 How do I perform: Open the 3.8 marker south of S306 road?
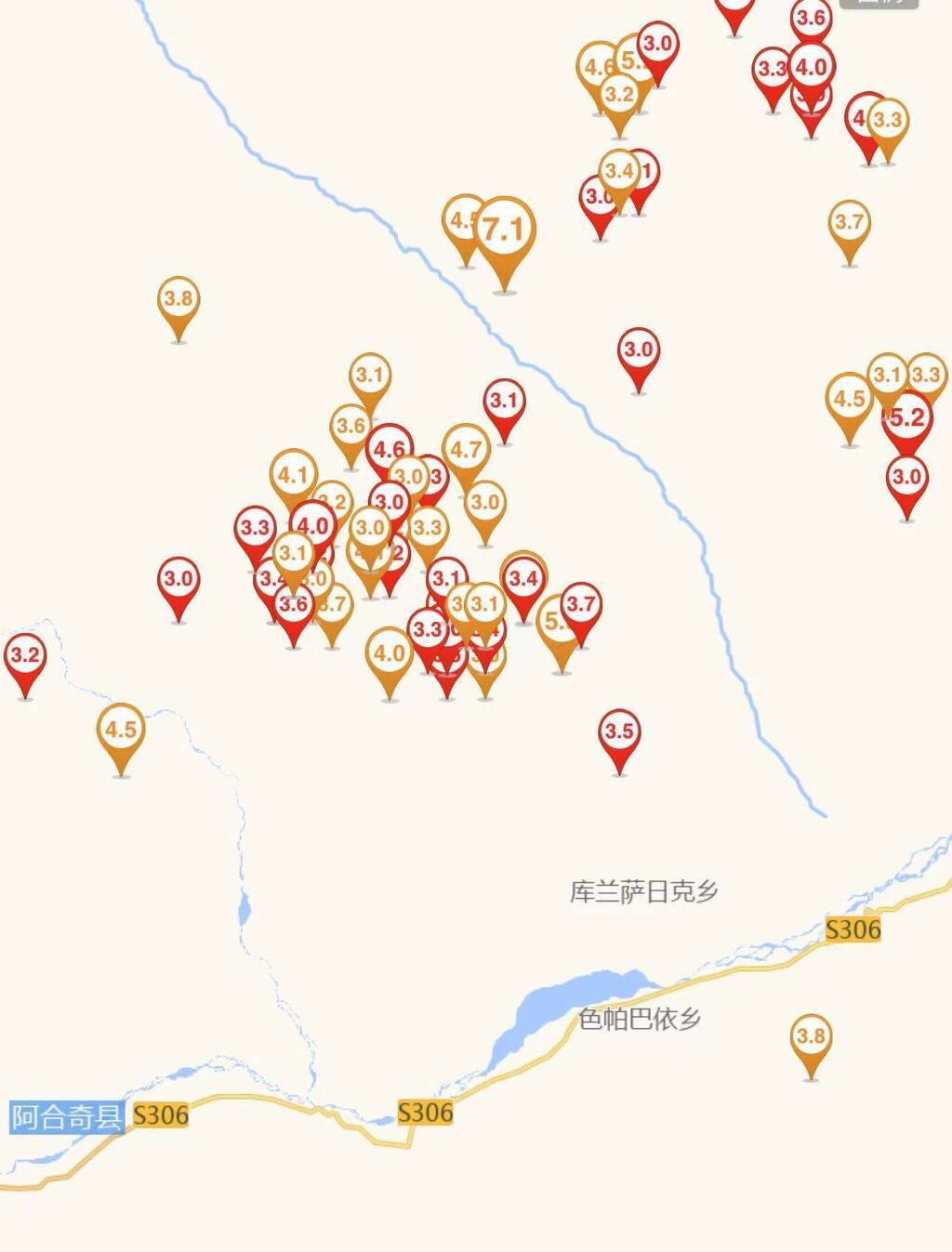811,1036
